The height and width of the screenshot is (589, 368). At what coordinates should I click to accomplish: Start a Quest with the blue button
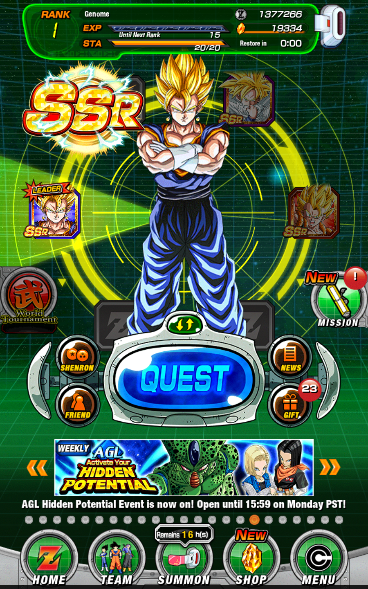(184, 378)
